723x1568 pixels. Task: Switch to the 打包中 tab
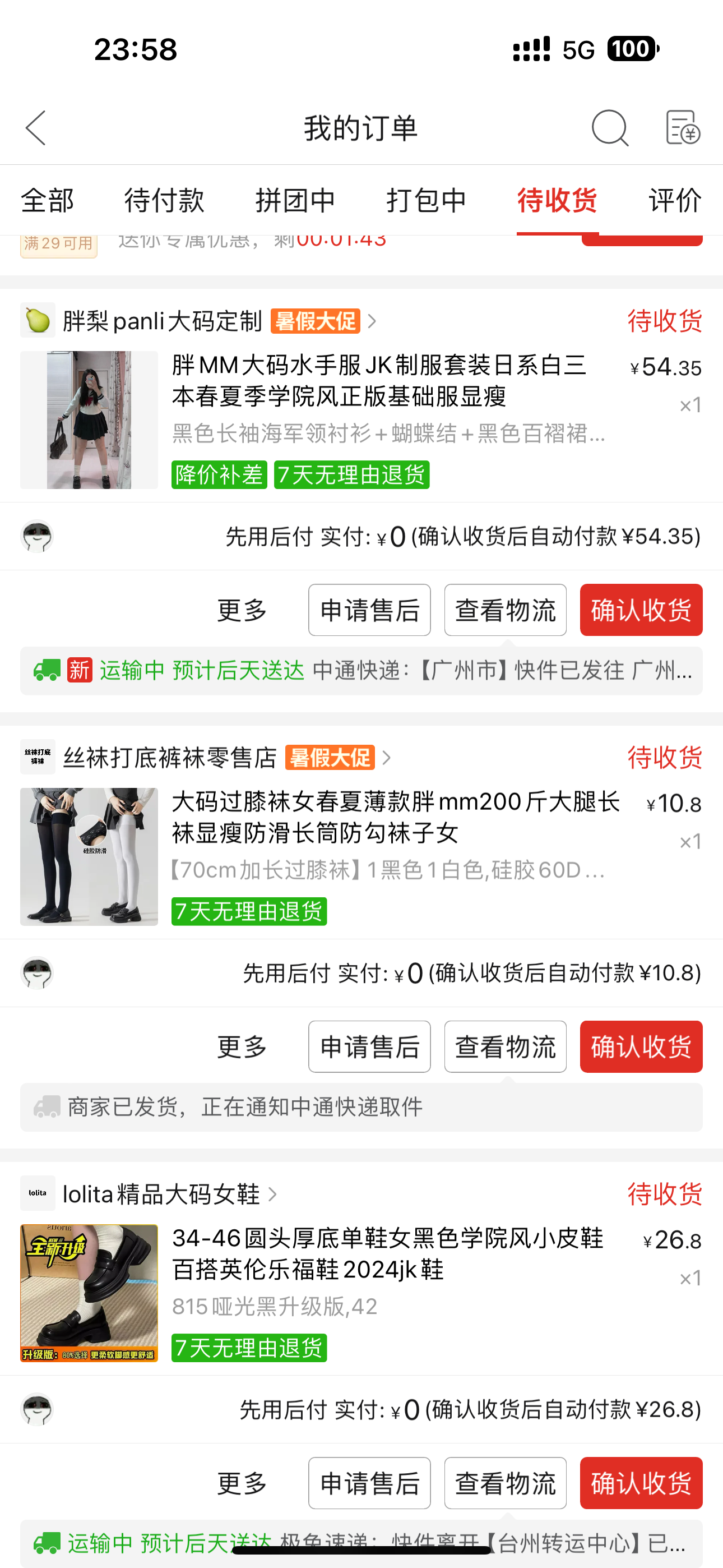coord(426,200)
